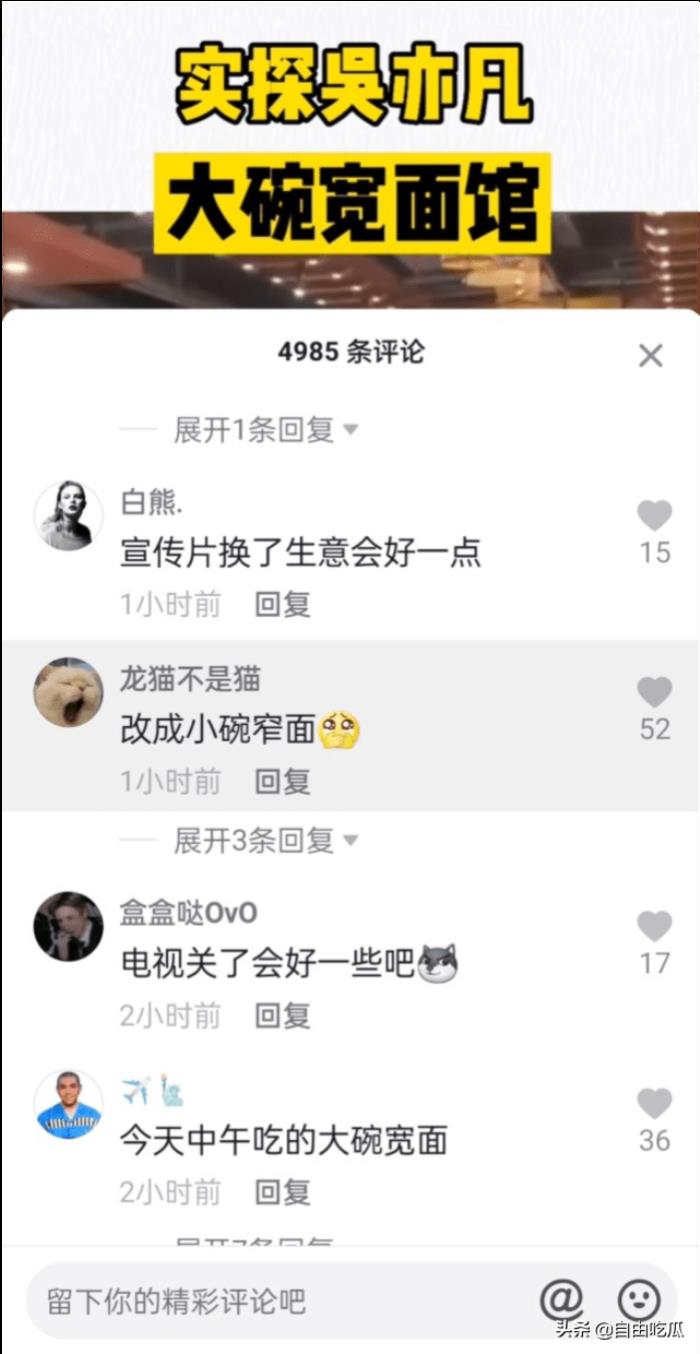Like 白熊.'s comment

coord(654,516)
